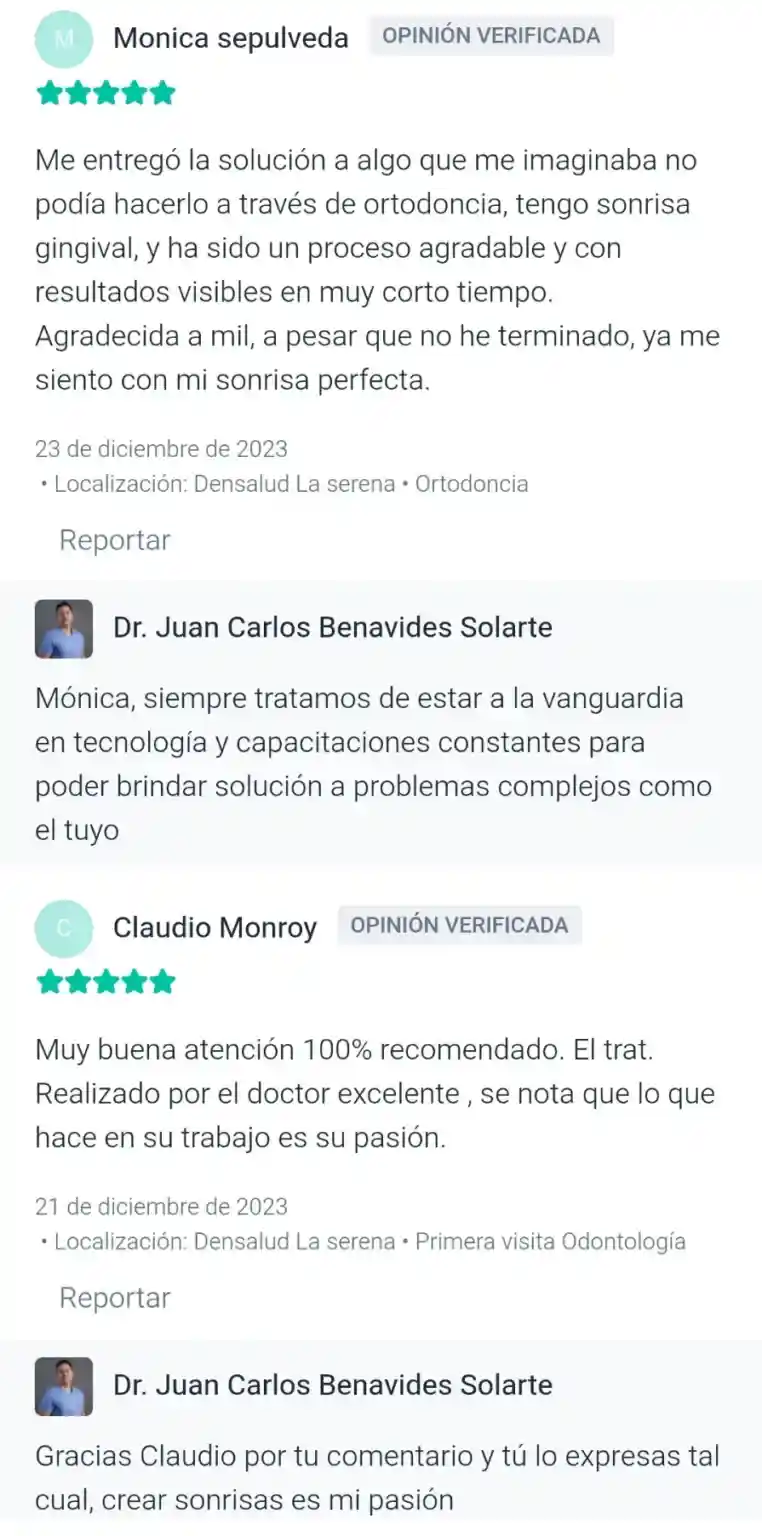
Task: Report Claudio Monroy's review
Action: 115,1298
